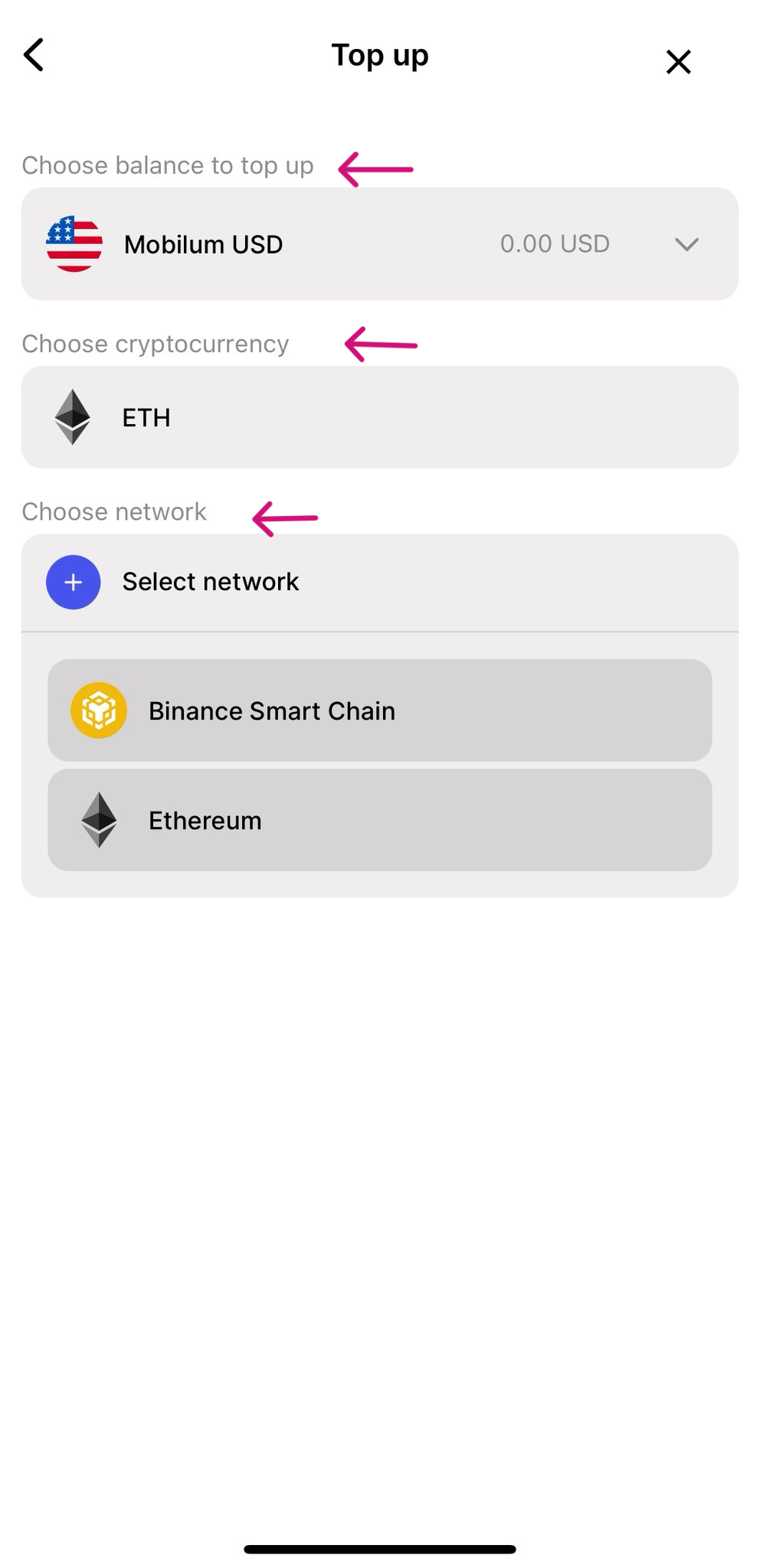Close the Top up screen
This screenshot has width=760, height=1568.
coord(678,62)
